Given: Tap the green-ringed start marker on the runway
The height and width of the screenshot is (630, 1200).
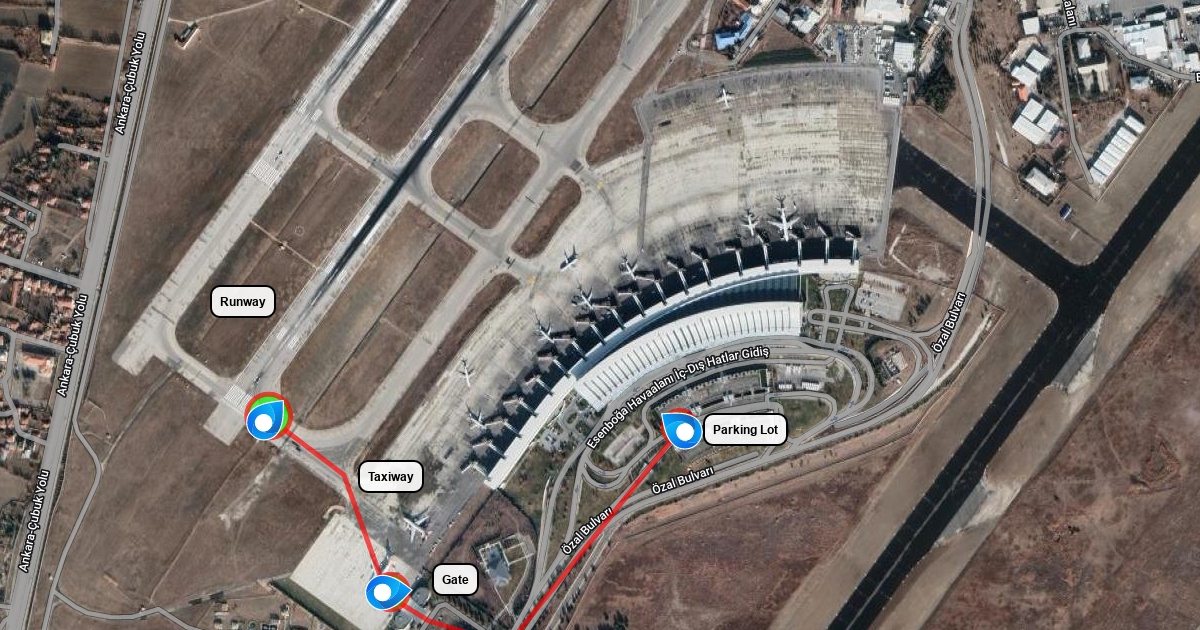Looking at the screenshot, I should point(265,421).
